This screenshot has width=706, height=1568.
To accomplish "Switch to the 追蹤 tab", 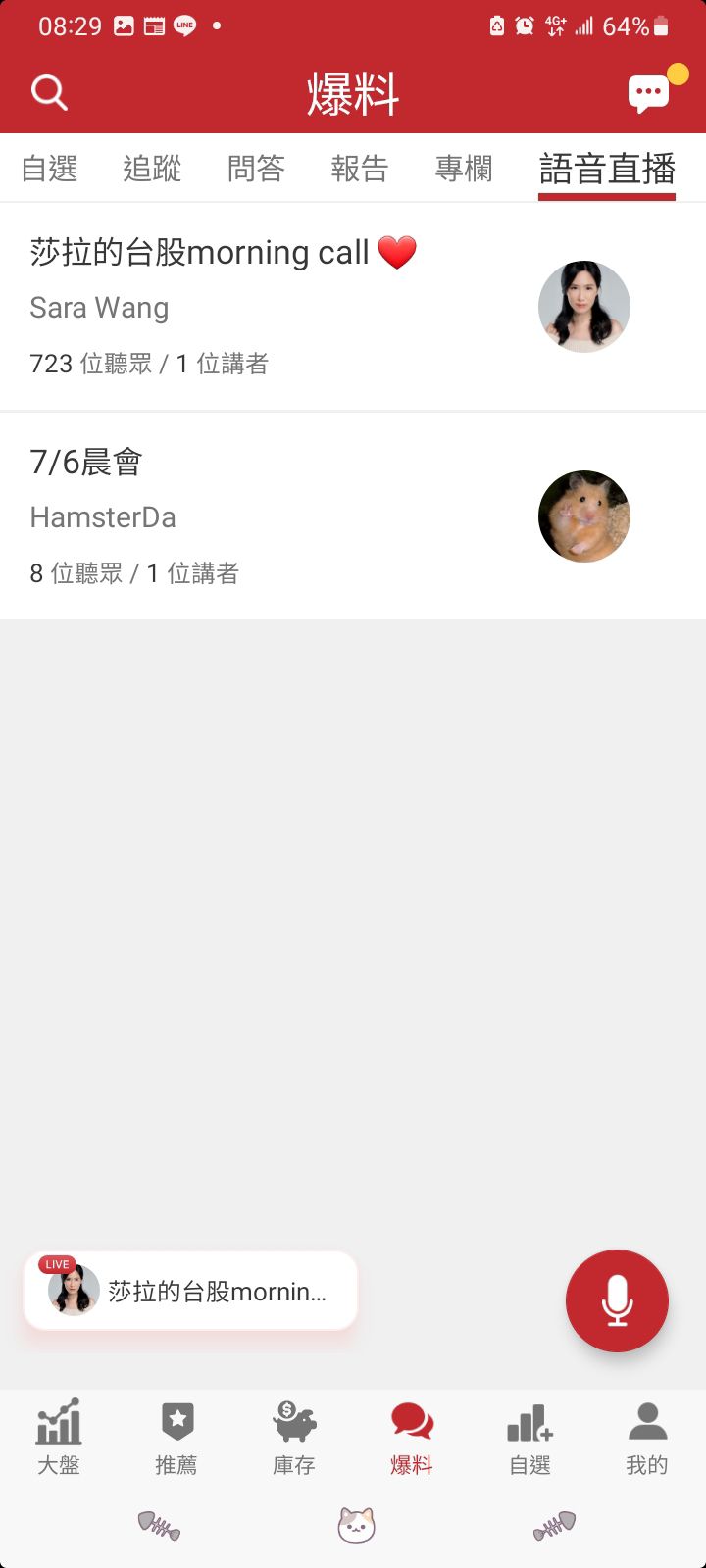I will (x=152, y=169).
